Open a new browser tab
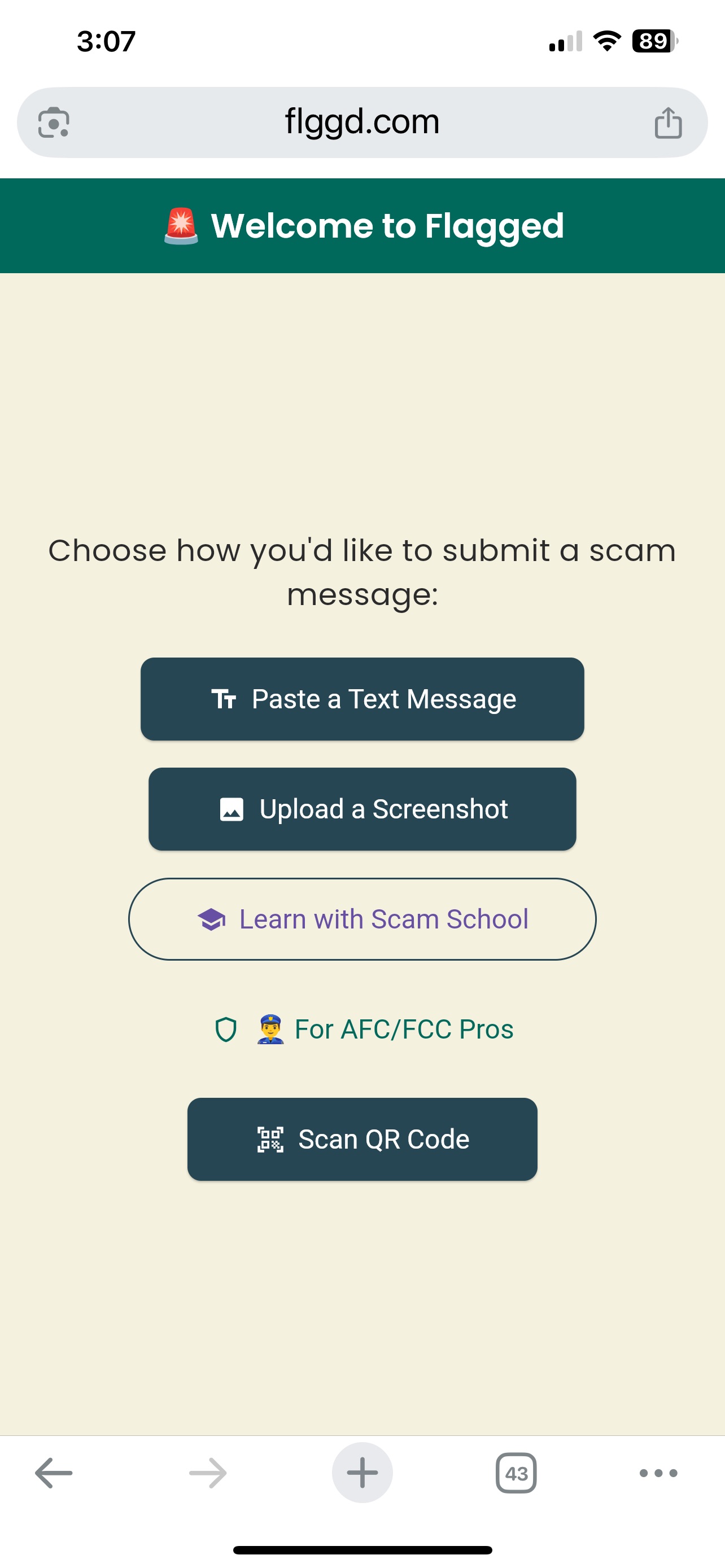This screenshot has height=1568, width=725. pos(362,1473)
